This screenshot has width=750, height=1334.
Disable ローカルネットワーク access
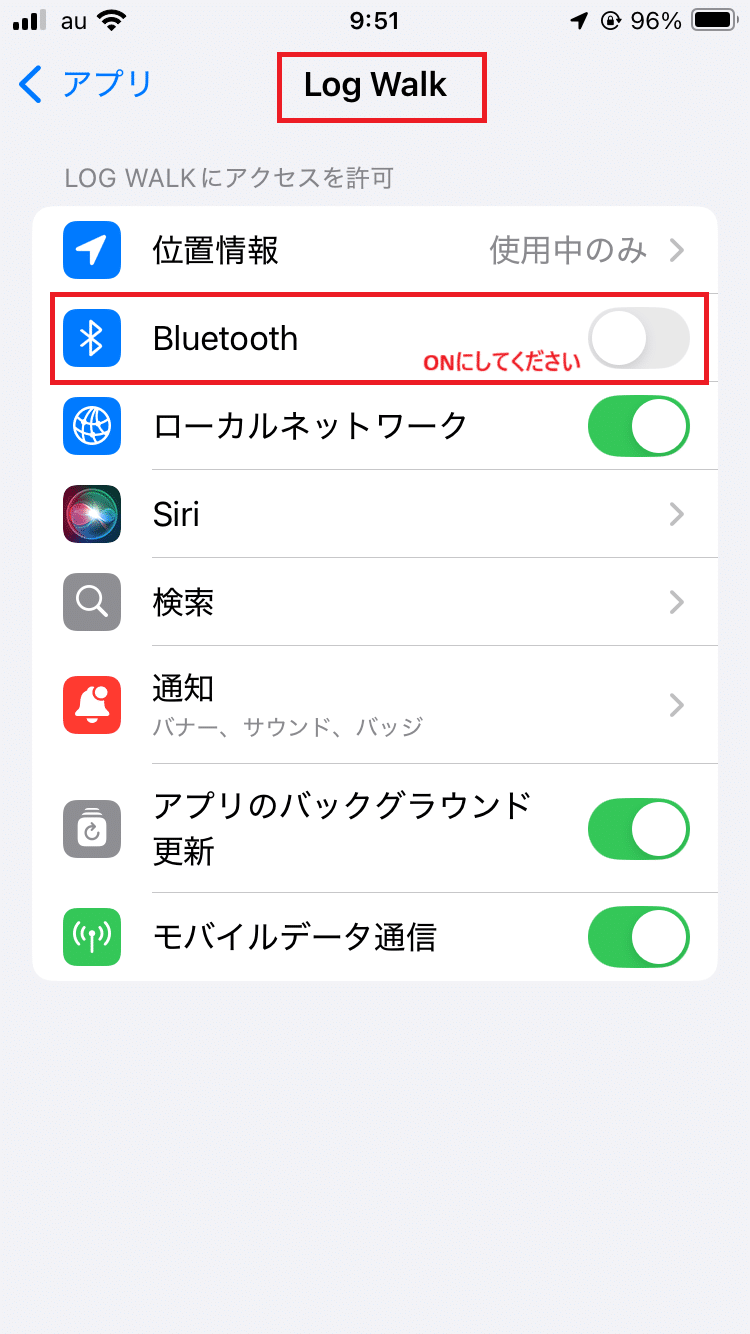pyautogui.click(x=638, y=426)
